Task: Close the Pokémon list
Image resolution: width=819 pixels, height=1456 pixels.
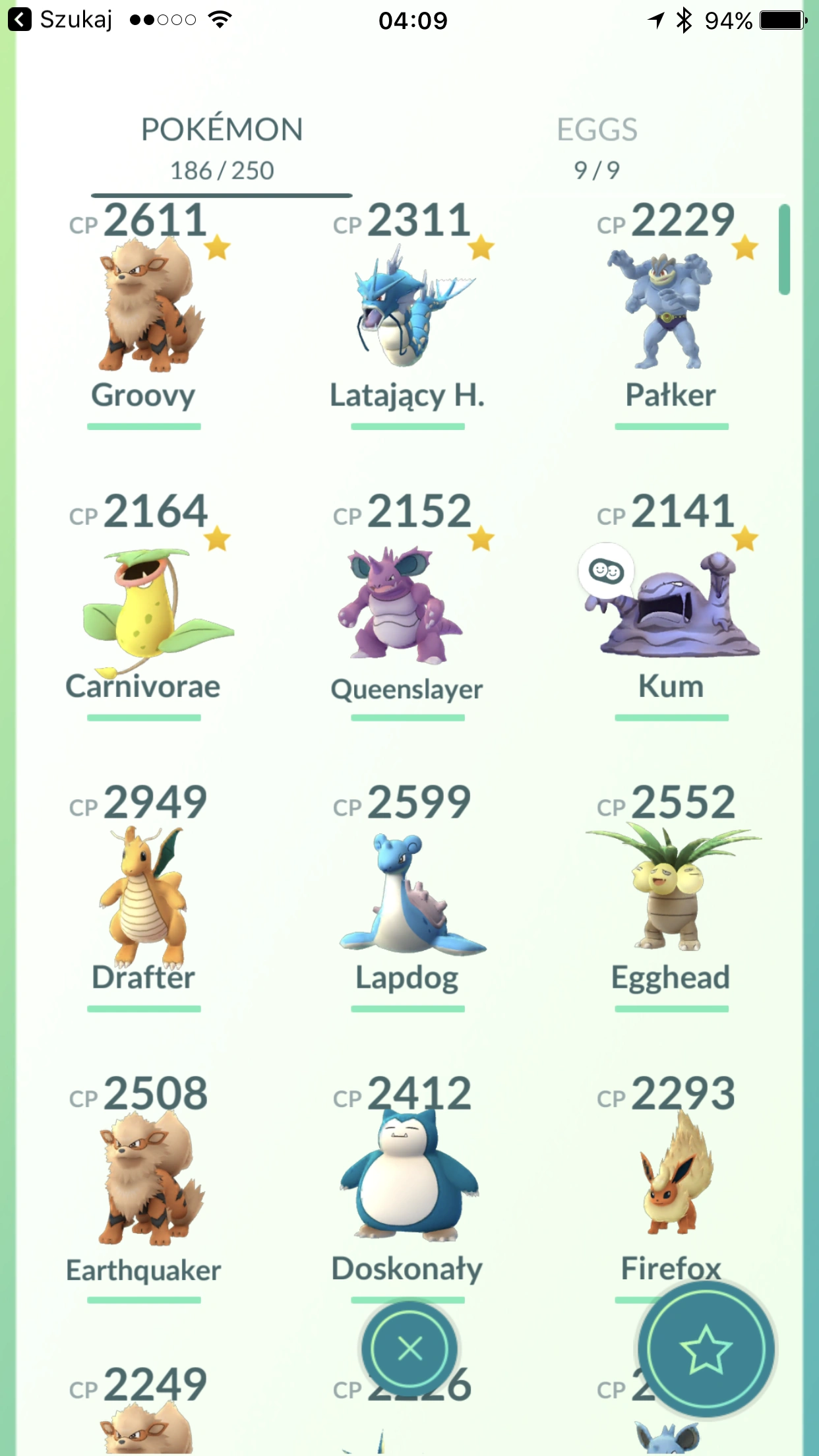Action: click(x=409, y=1349)
